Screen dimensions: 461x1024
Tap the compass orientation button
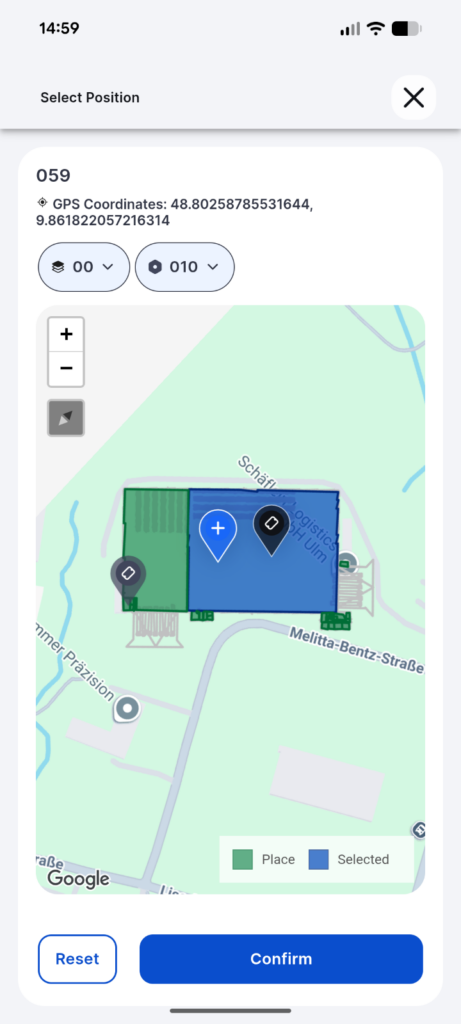(x=66, y=418)
